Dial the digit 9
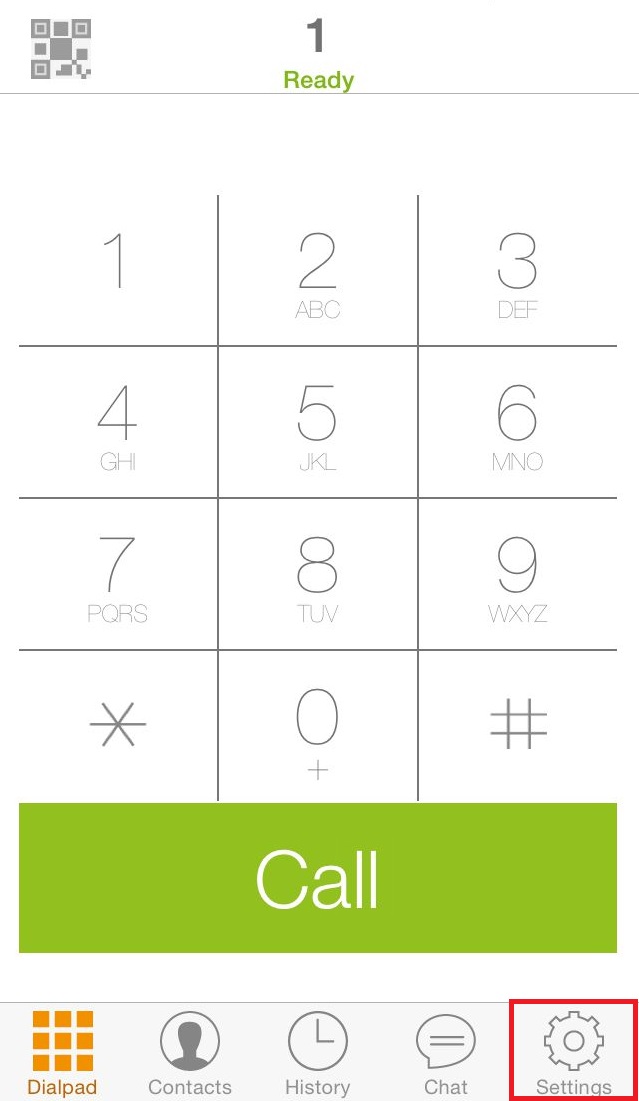The width and height of the screenshot is (639, 1101). (517, 575)
